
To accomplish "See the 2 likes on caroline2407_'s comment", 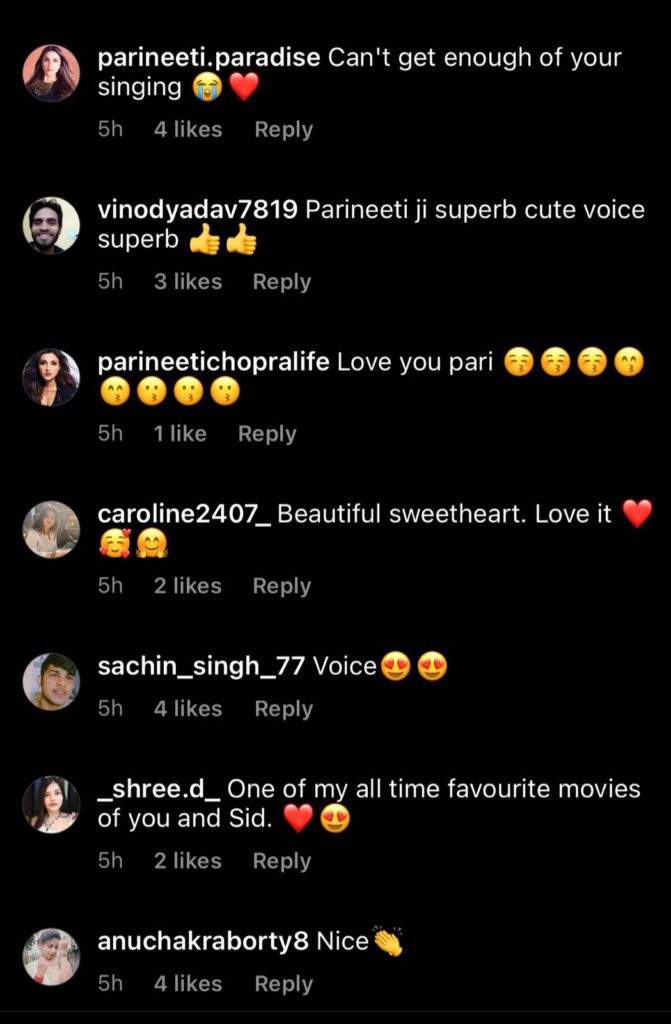I will coord(188,586).
